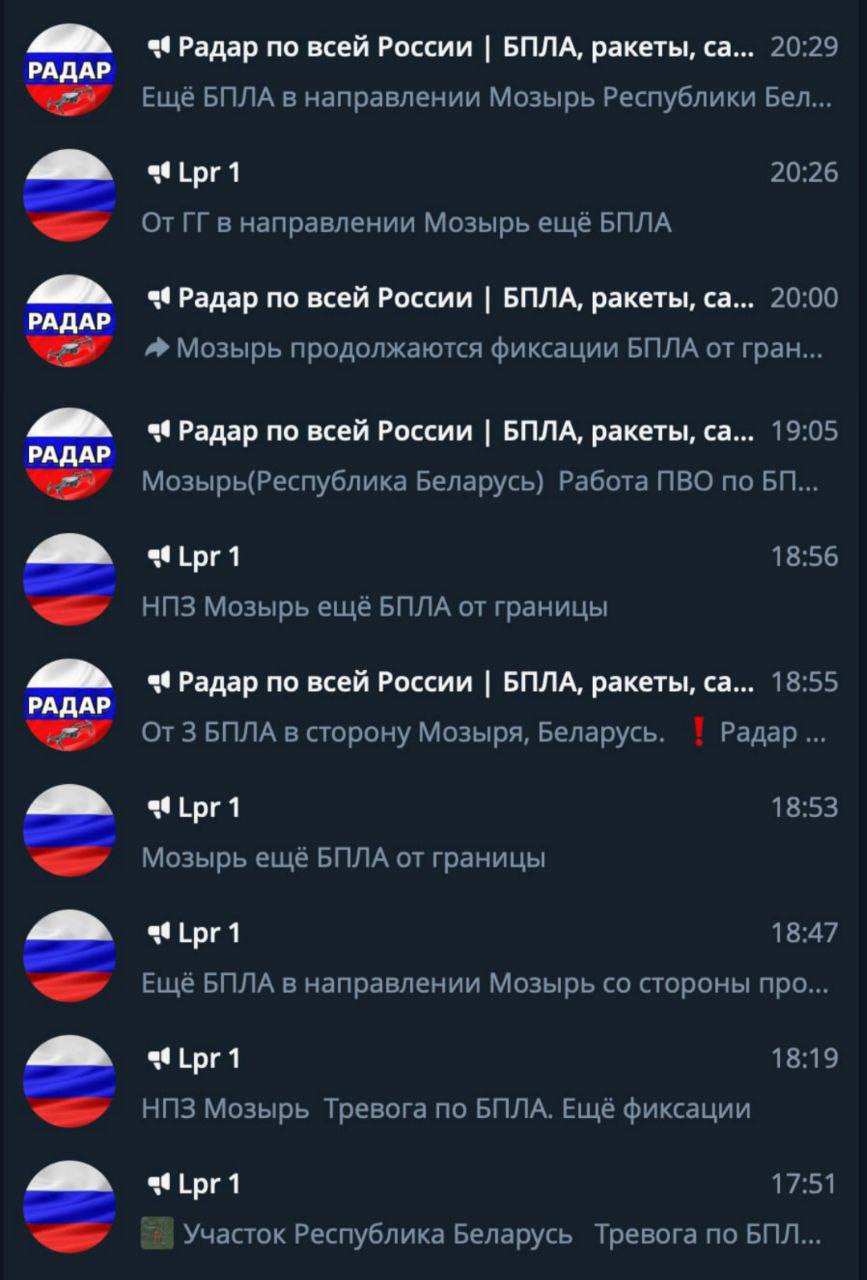Screen dimensions: 867x1280
Task: Open Lpr 1 message from 18:56 about НПЗ Мозырь
Action: [x=485, y=581]
